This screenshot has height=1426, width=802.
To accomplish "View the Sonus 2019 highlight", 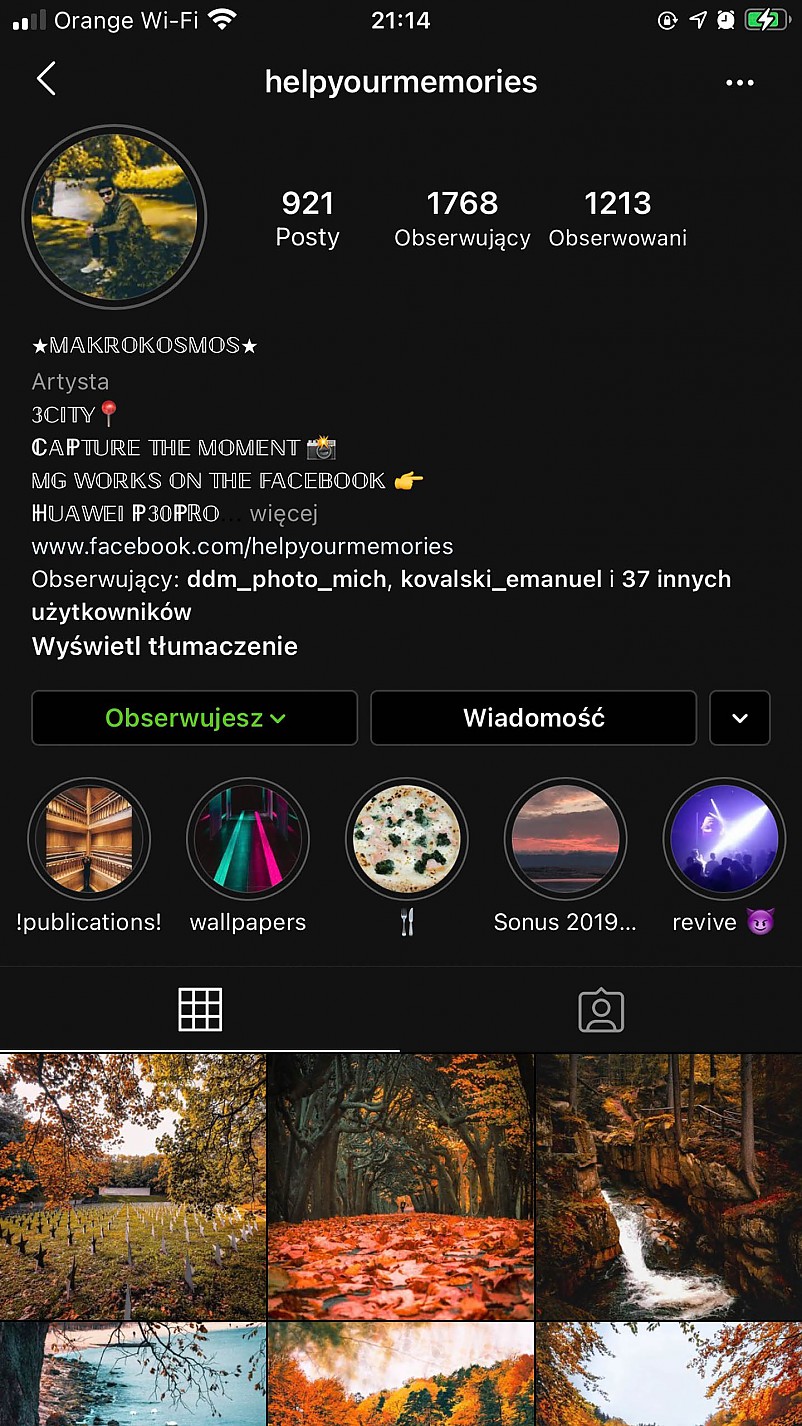I will pos(565,840).
